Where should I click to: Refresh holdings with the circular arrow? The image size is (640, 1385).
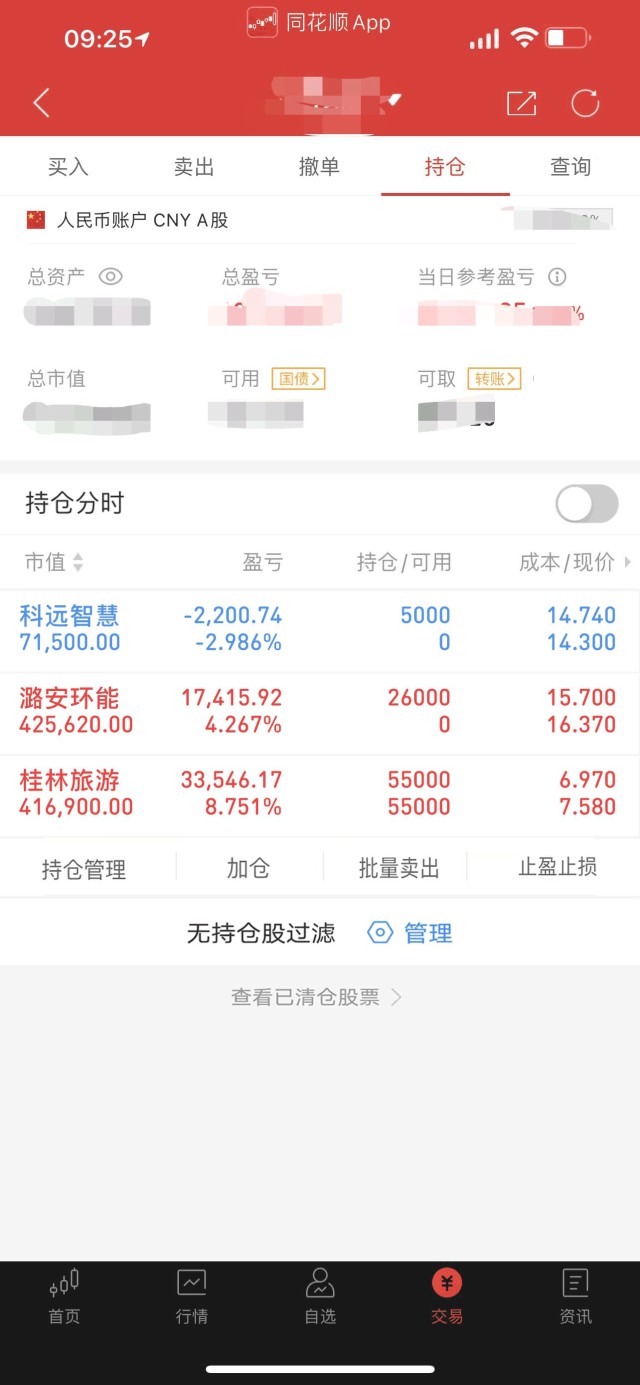[585, 103]
